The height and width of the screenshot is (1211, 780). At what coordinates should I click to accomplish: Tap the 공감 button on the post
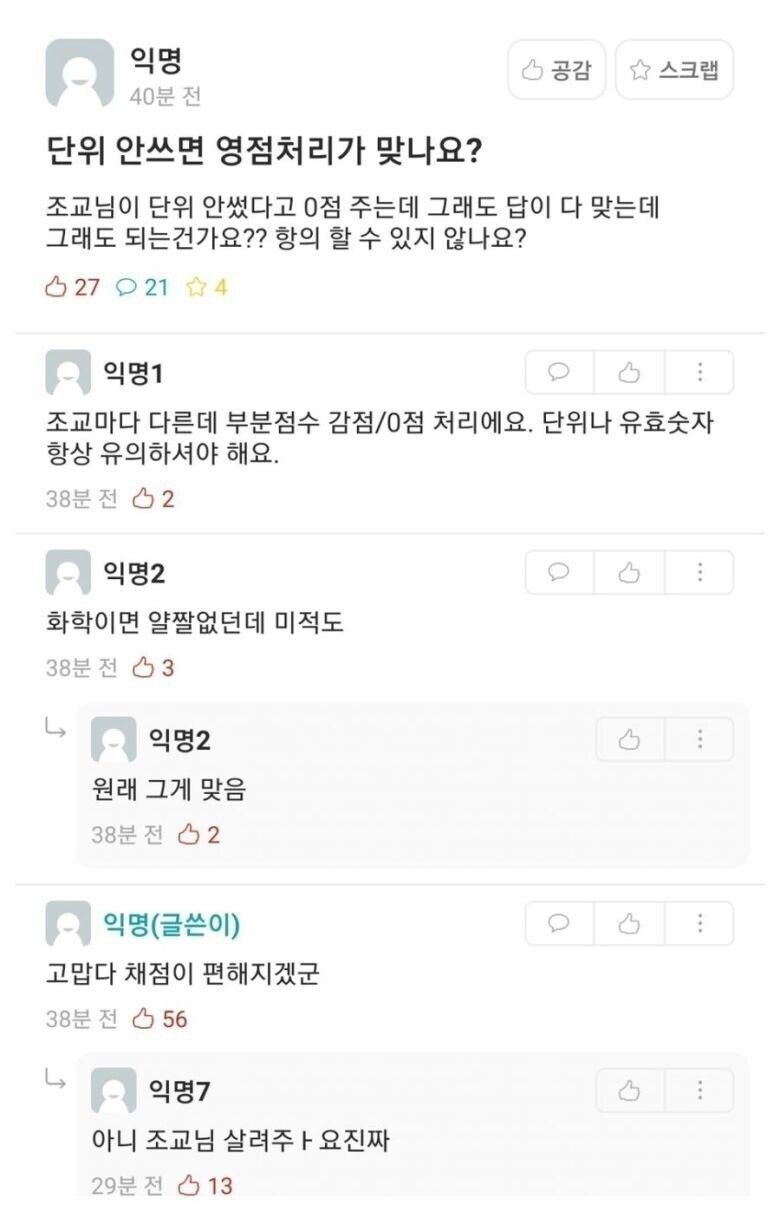[x=556, y=70]
